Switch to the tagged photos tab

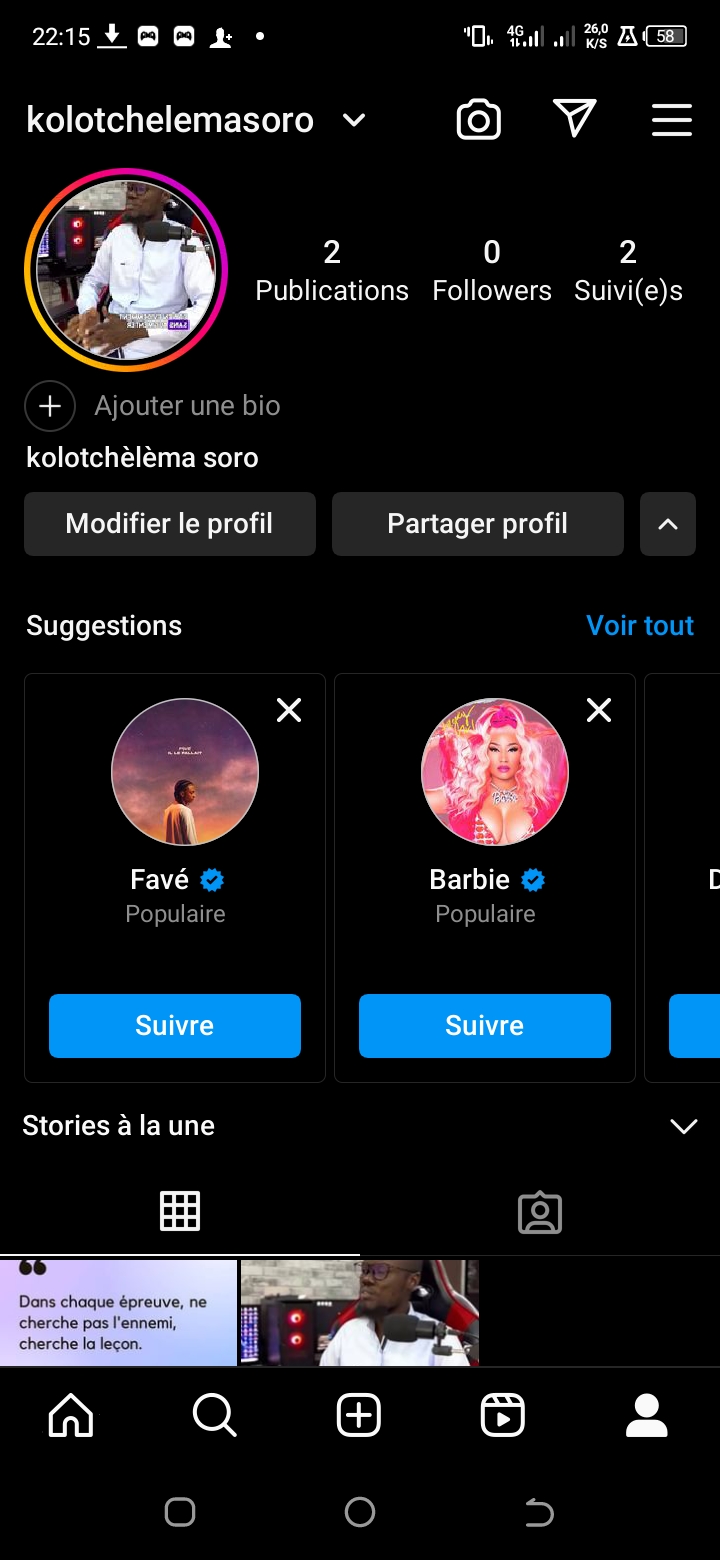(540, 1212)
